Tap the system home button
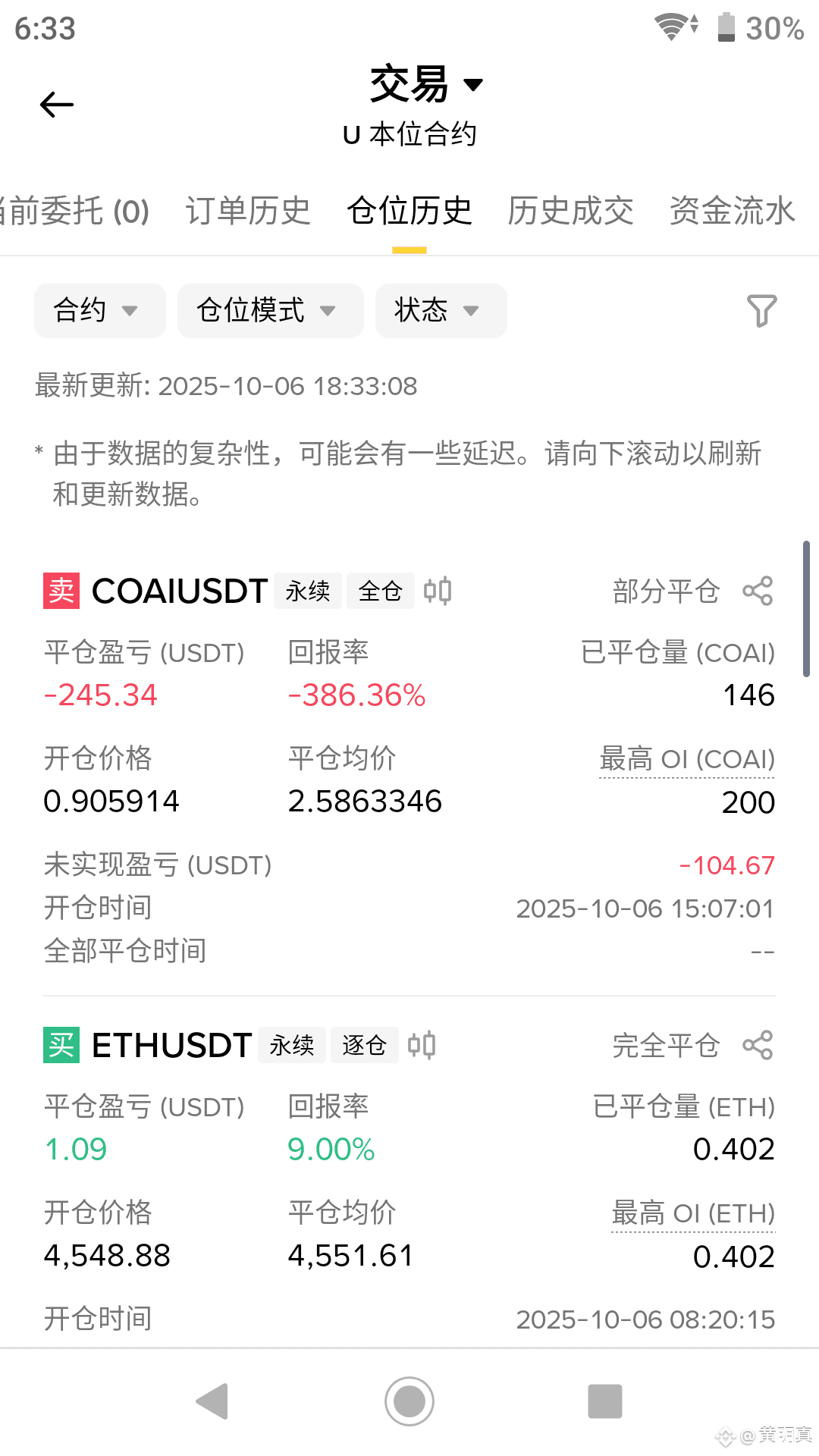The width and height of the screenshot is (819, 1456). [409, 1401]
